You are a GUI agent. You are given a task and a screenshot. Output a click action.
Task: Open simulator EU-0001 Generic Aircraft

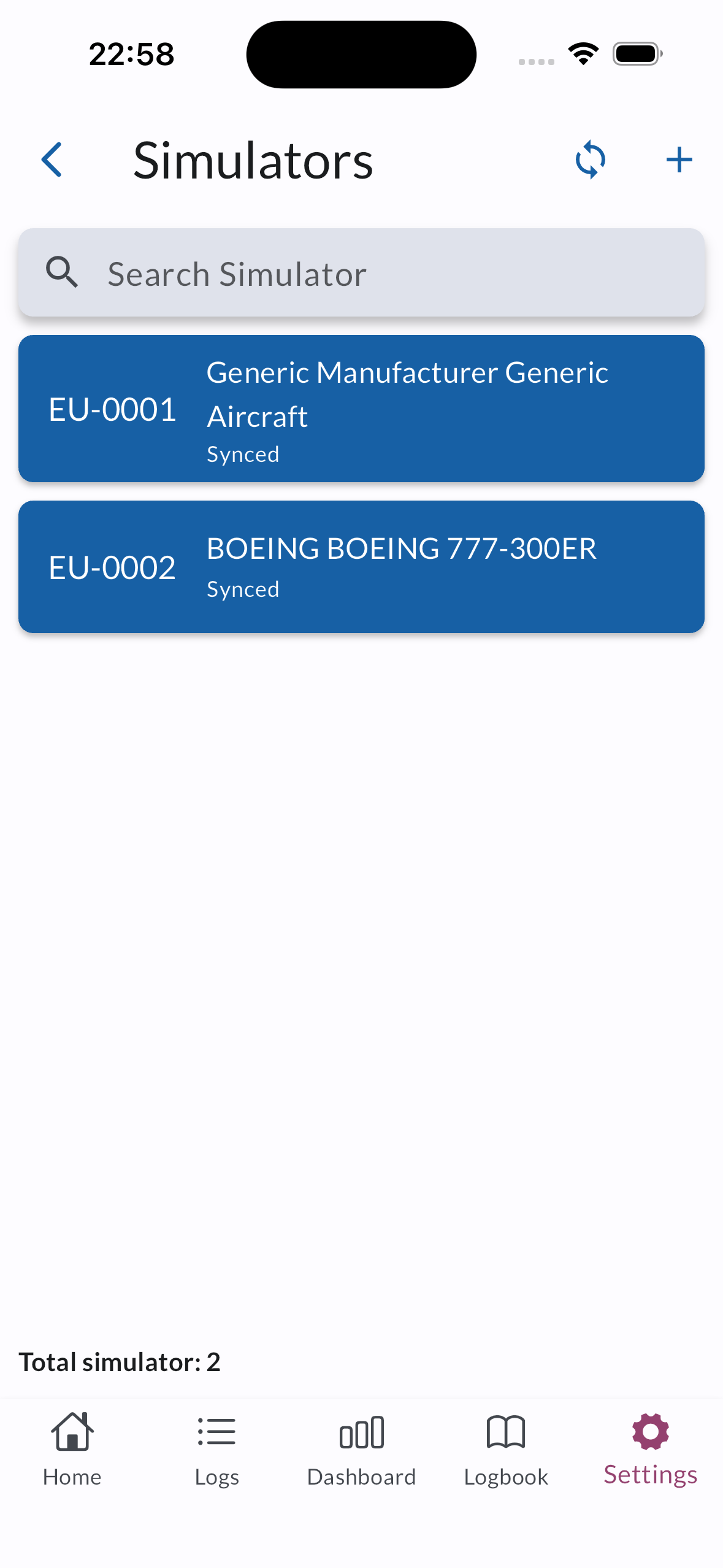click(x=361, y=409)
